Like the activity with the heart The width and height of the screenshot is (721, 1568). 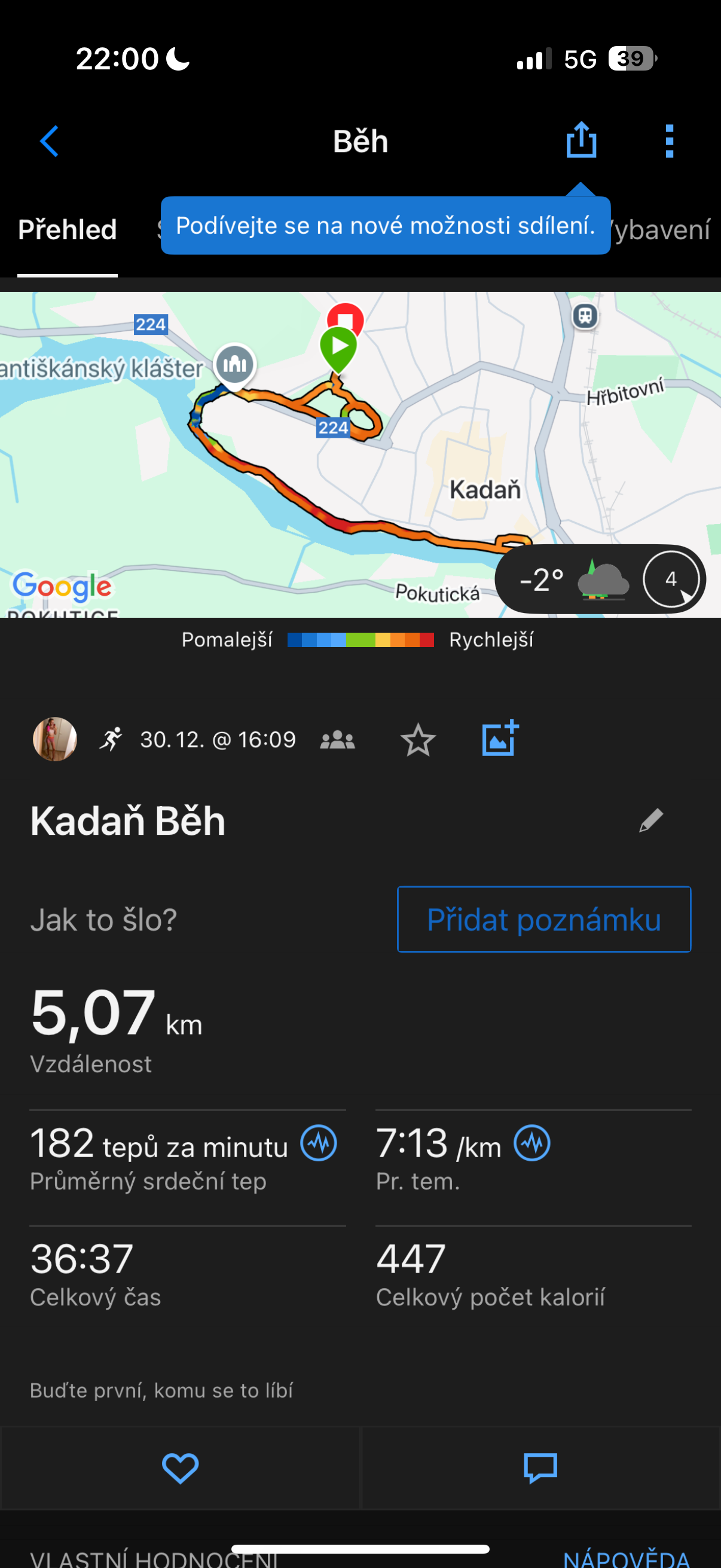(180, 1468)
